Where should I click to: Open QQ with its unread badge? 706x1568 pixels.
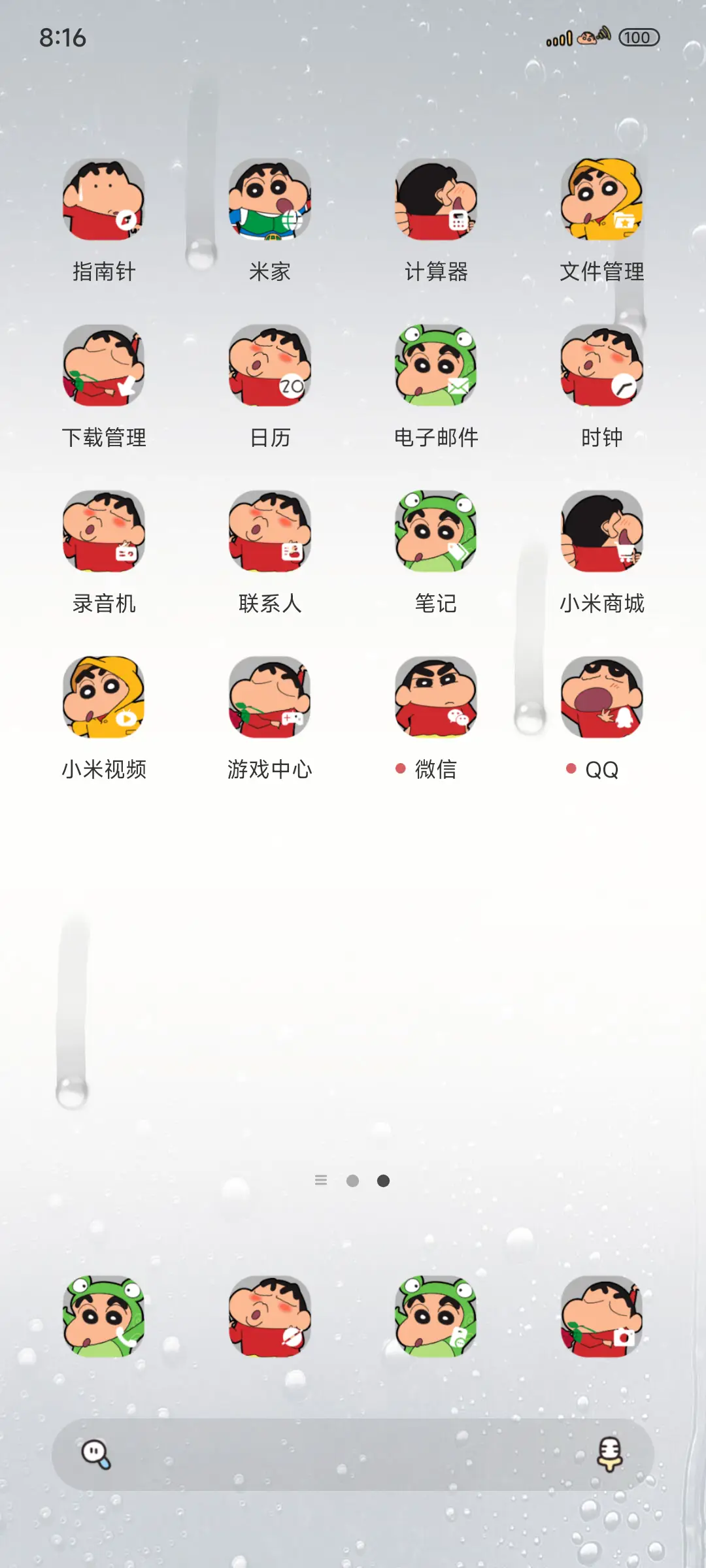pyautogui.click(x=601, y=699)
